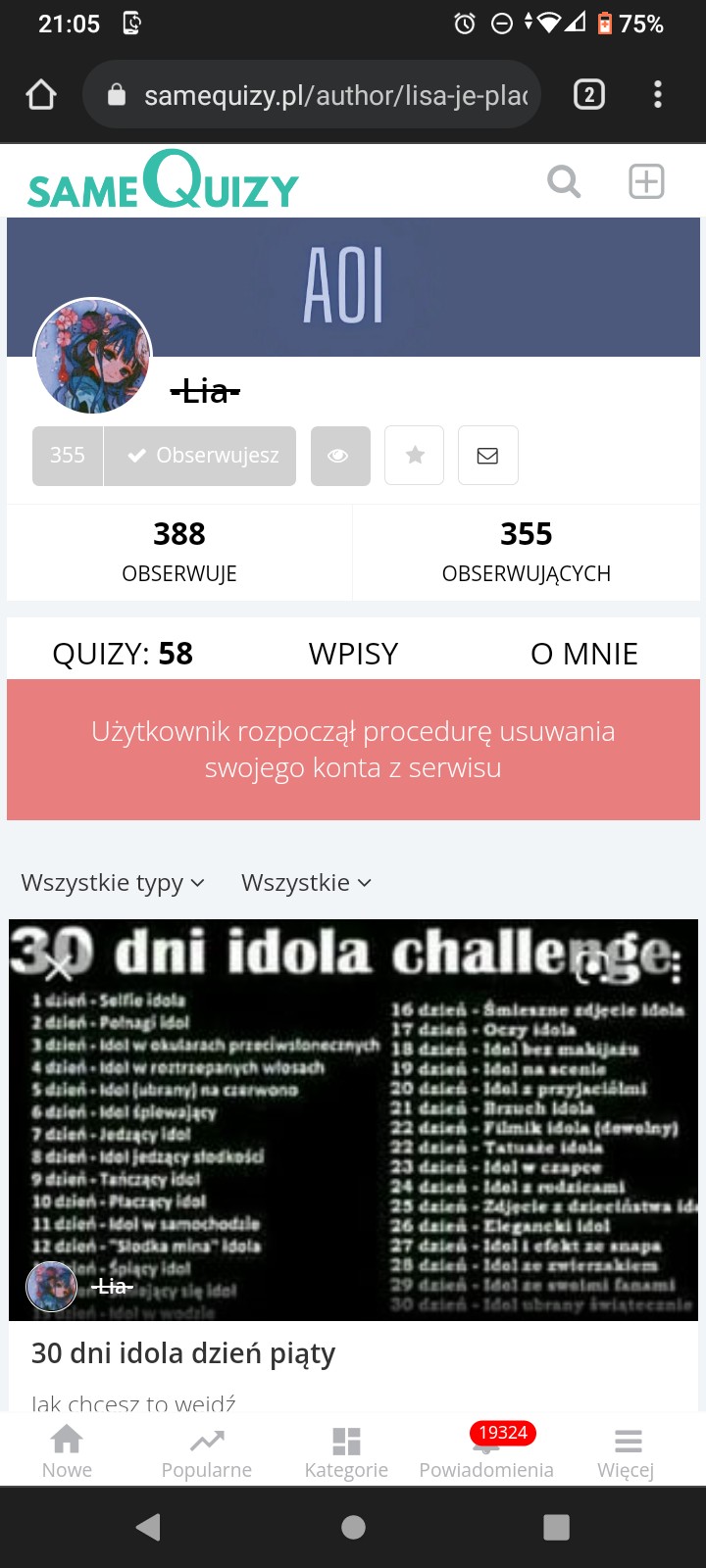Open the 30 dni idola dzień piąty quiz
Screen dimensions: 706x1568
[x=183, y=1353]
